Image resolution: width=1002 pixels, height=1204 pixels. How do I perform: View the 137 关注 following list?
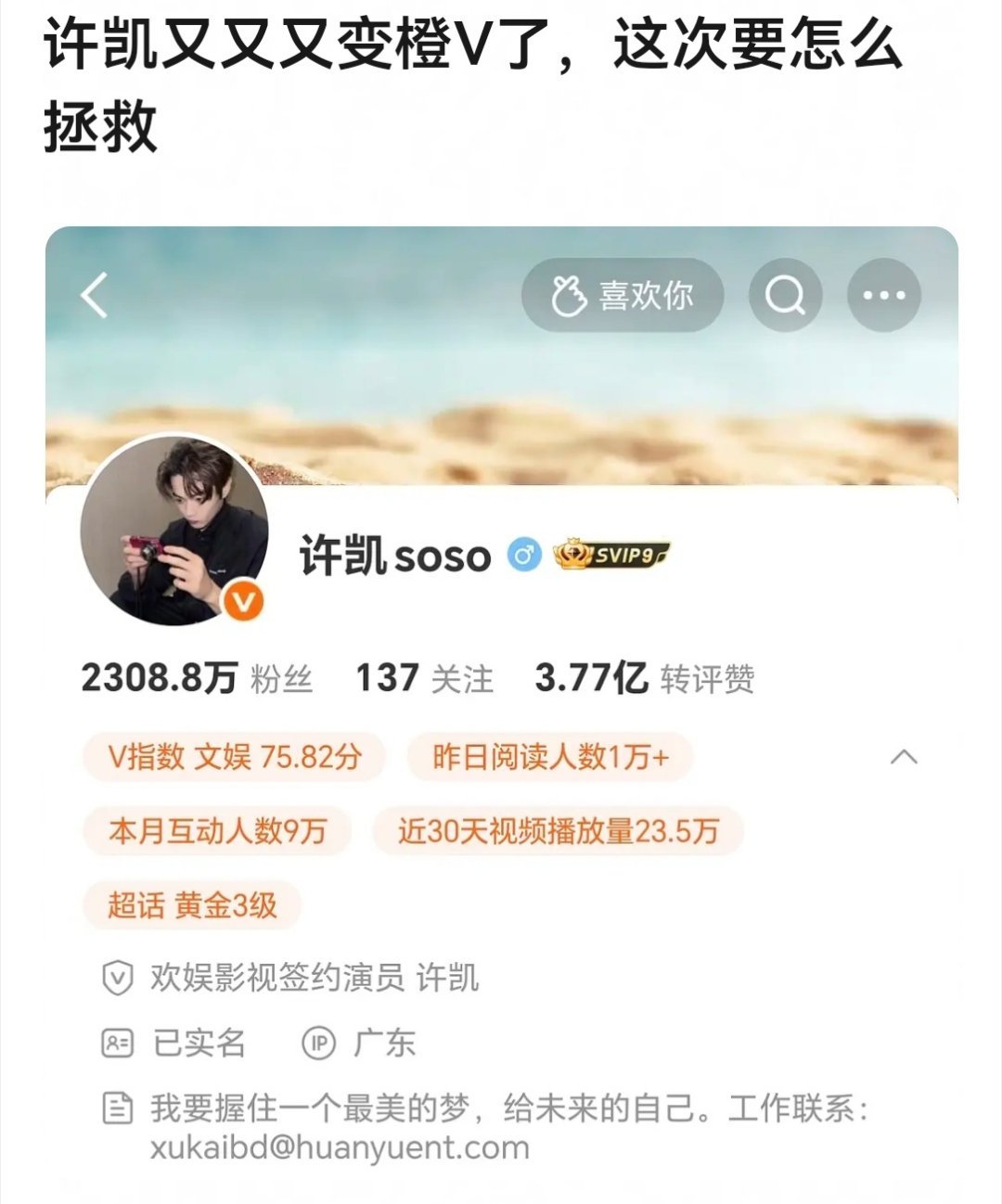pos(426,678)
